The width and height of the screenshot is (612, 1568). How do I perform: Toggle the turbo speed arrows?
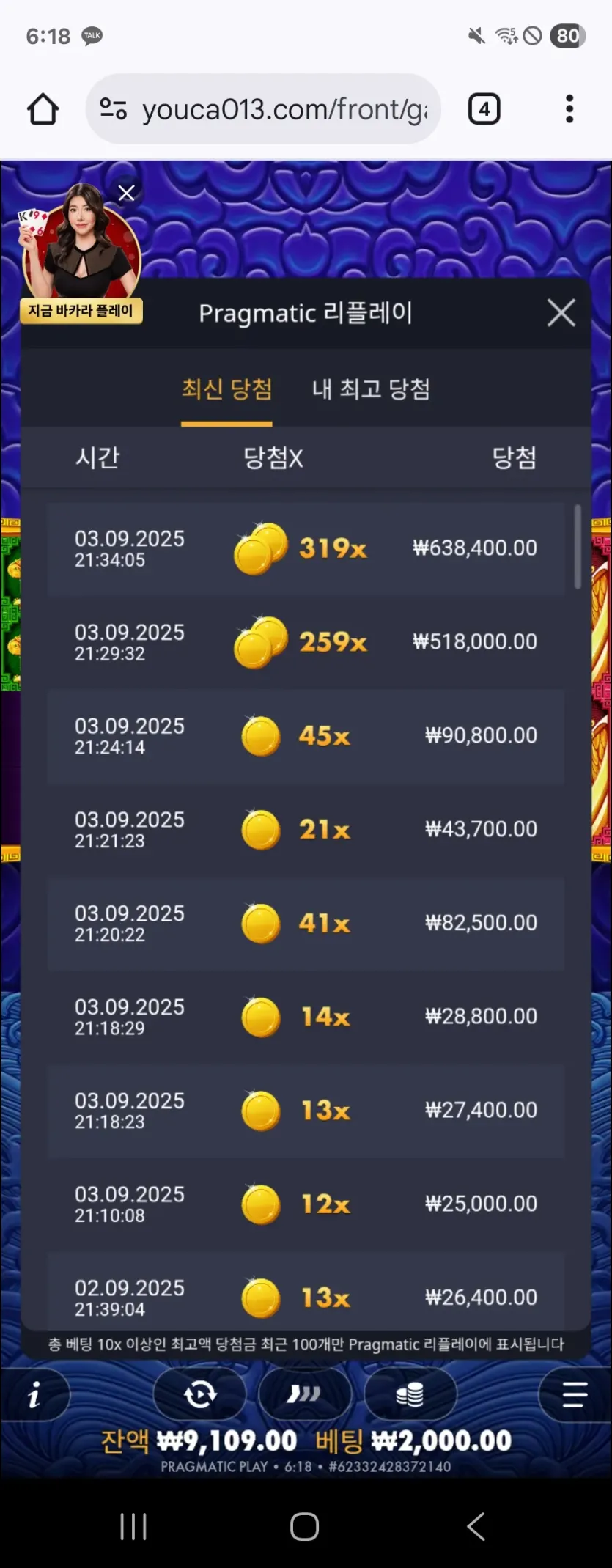(304, 1394)
